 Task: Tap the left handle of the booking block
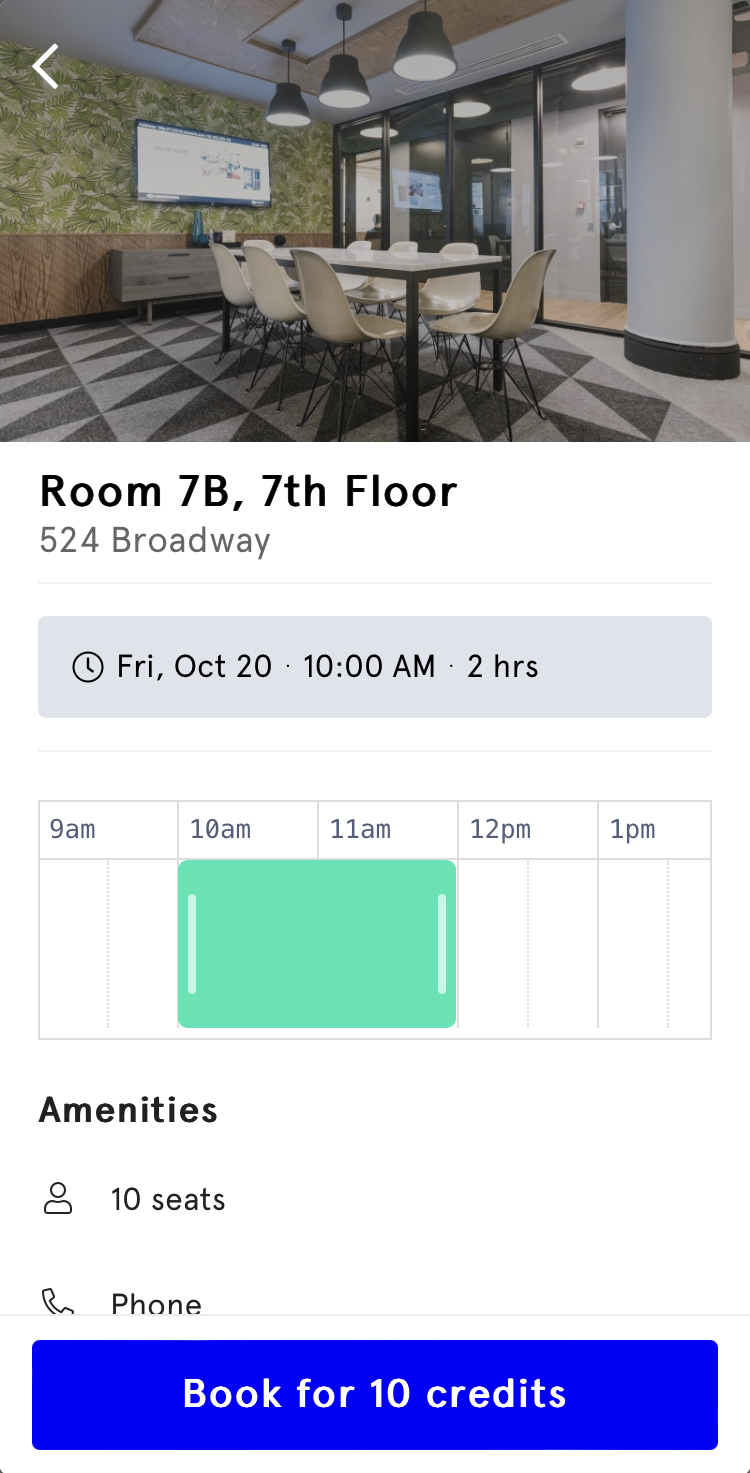click(191, 943)
